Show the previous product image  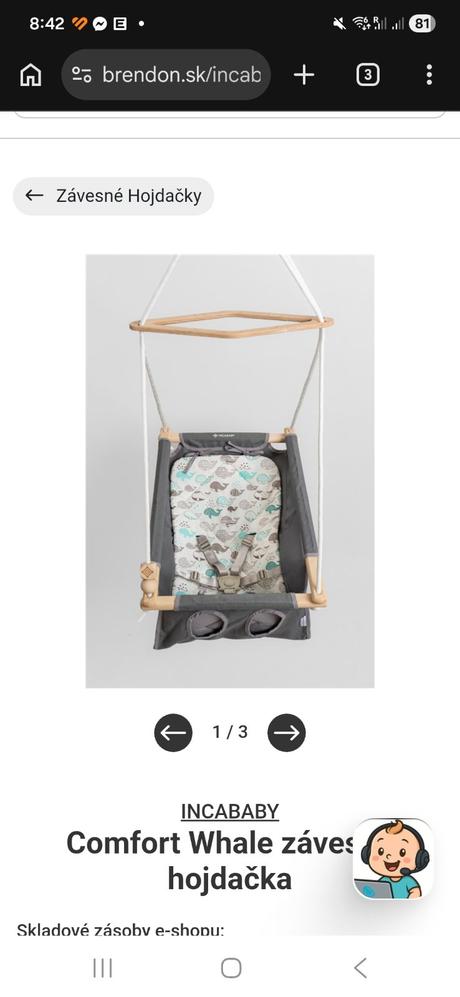click(173, 732)
